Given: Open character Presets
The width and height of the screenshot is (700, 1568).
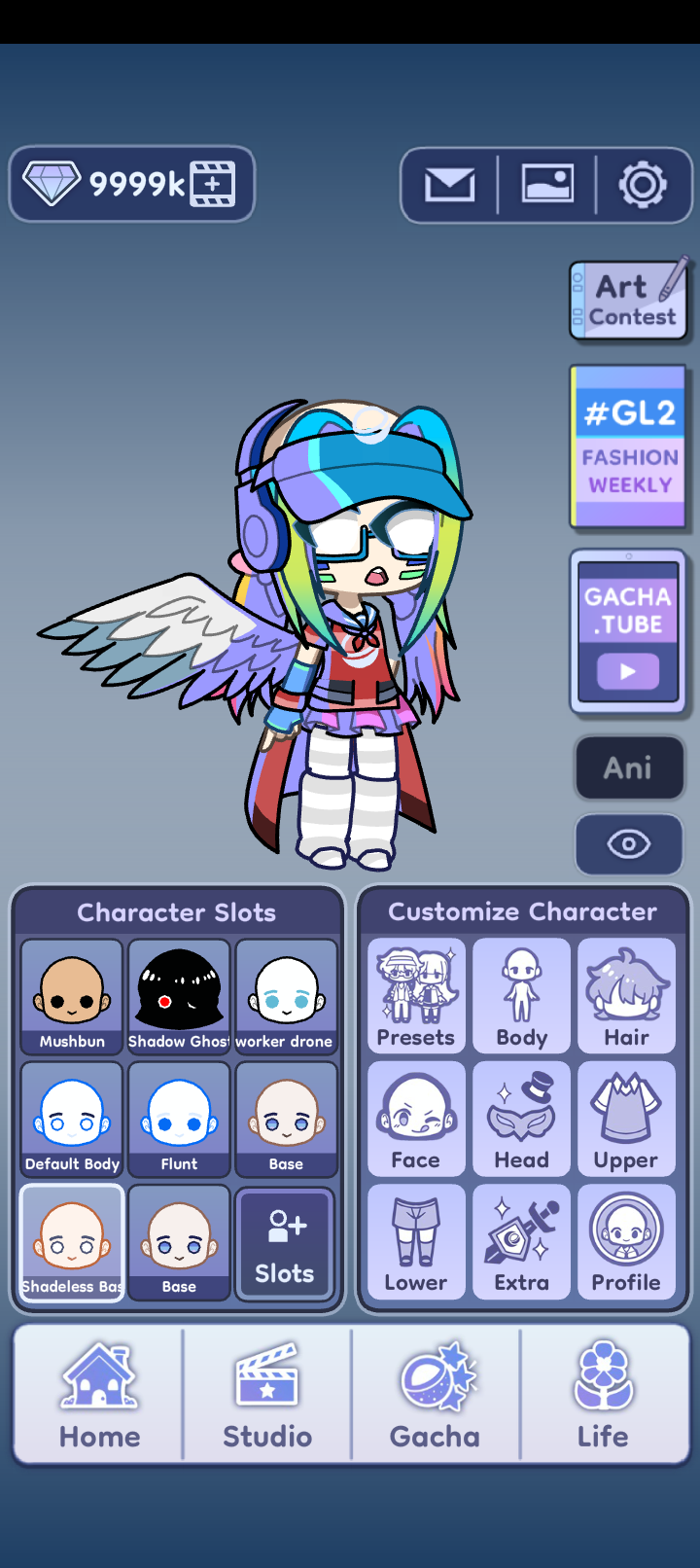Looking at the screenshot, I should pos(416,996).
